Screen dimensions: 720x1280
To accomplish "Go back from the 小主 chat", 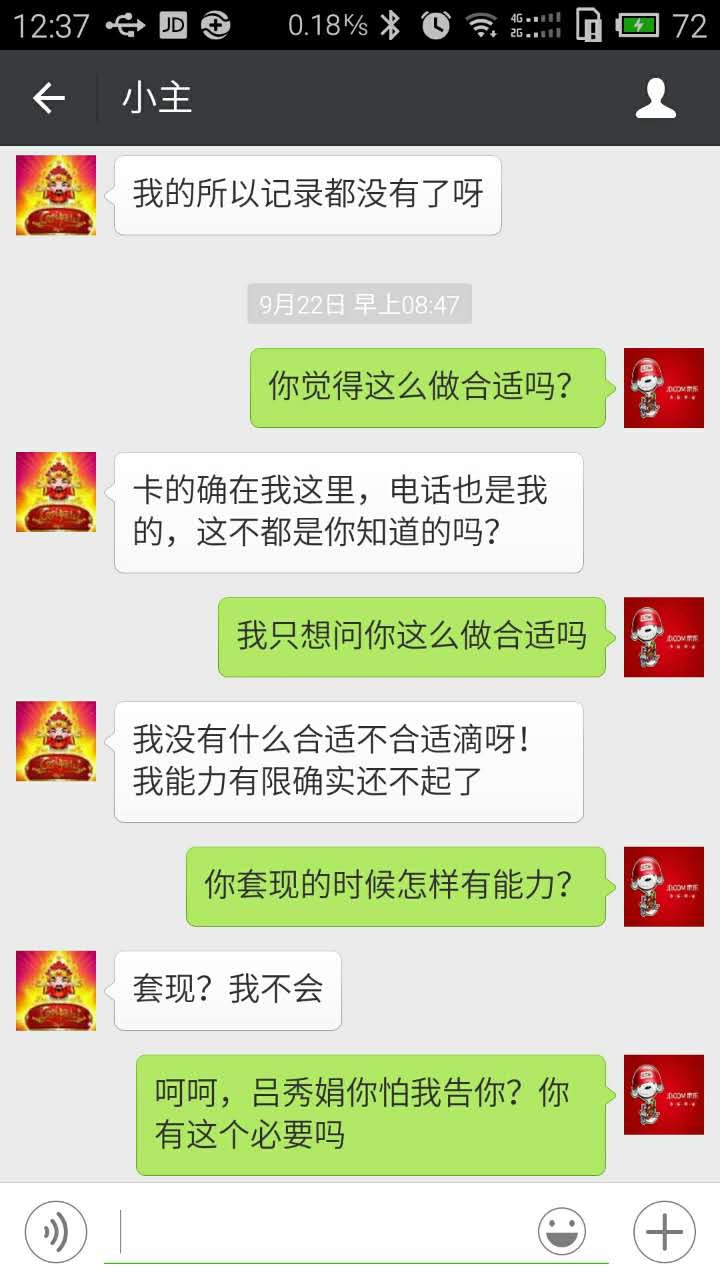I will (x=48, y=98).
